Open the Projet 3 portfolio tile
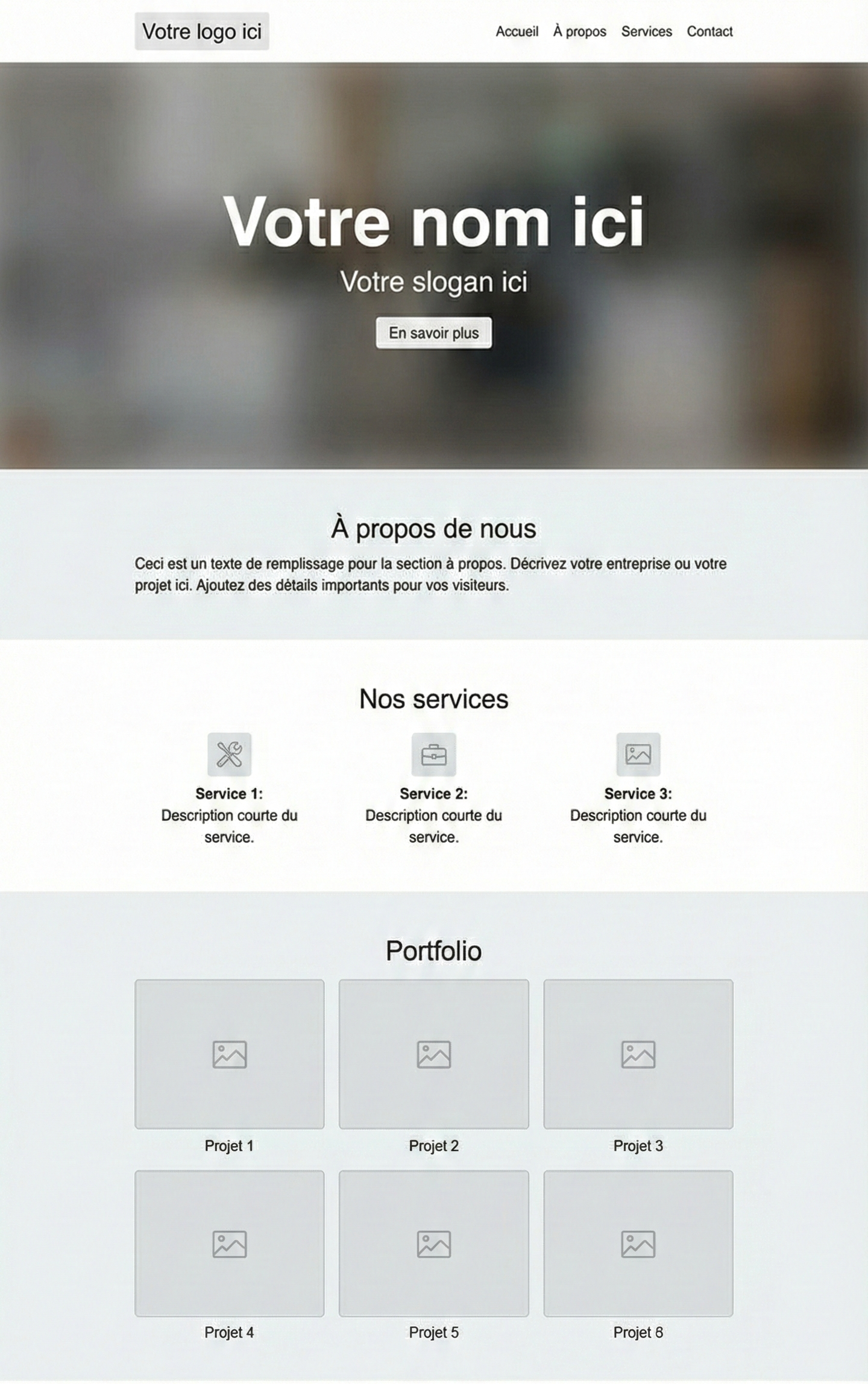Screen dimensions: 868x1384 point(638,1054)
